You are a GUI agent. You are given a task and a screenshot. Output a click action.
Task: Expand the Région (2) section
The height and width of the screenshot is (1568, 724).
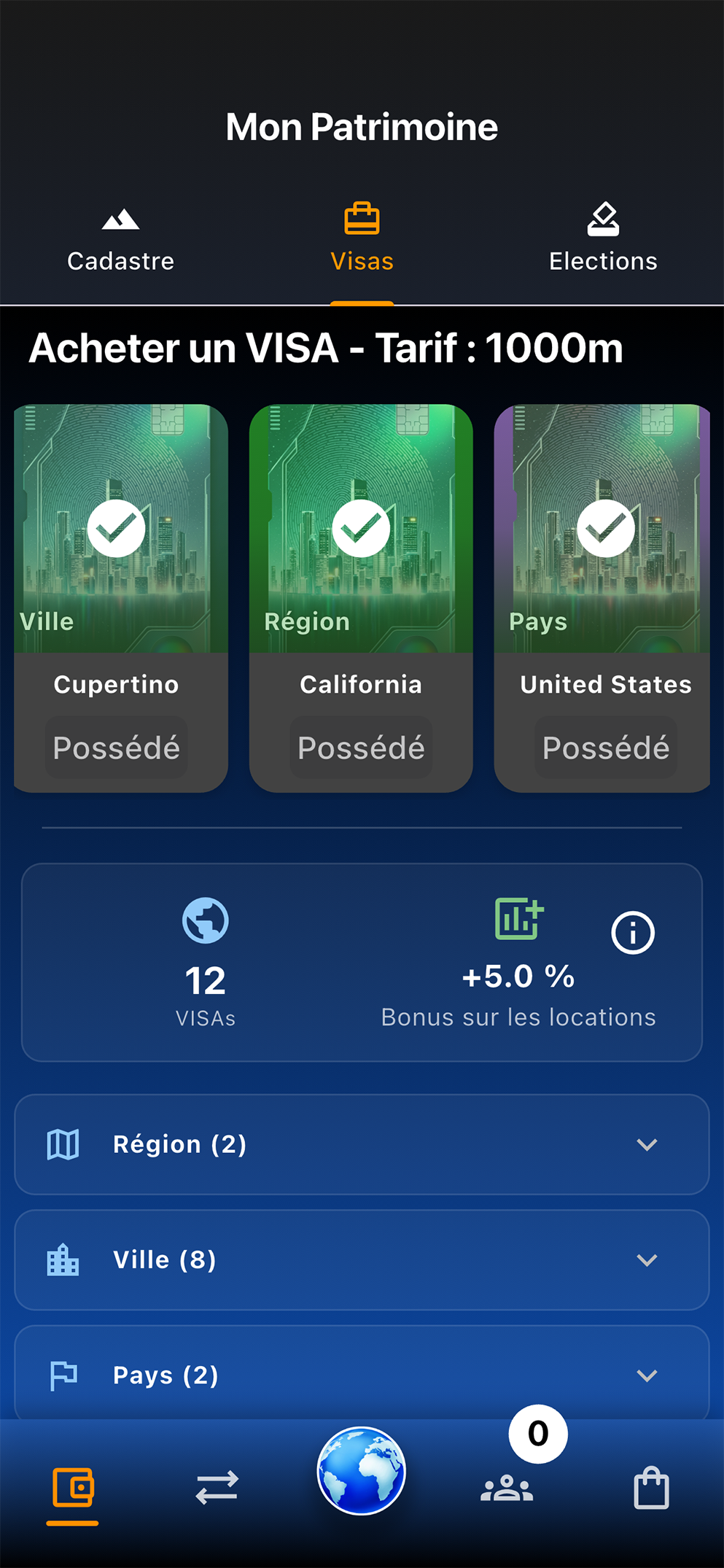362,1144
